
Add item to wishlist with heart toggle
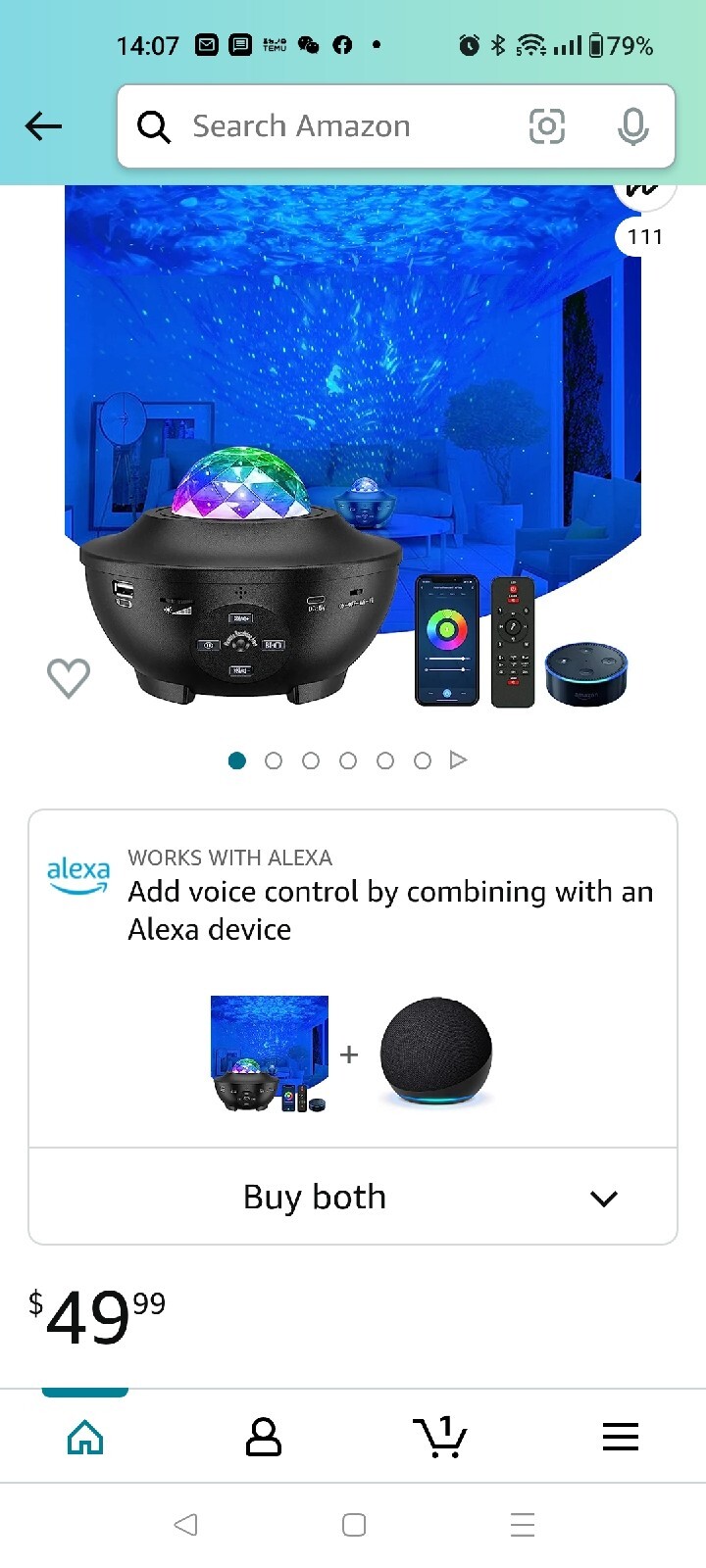pyautogui.click(x=69, y=677)
